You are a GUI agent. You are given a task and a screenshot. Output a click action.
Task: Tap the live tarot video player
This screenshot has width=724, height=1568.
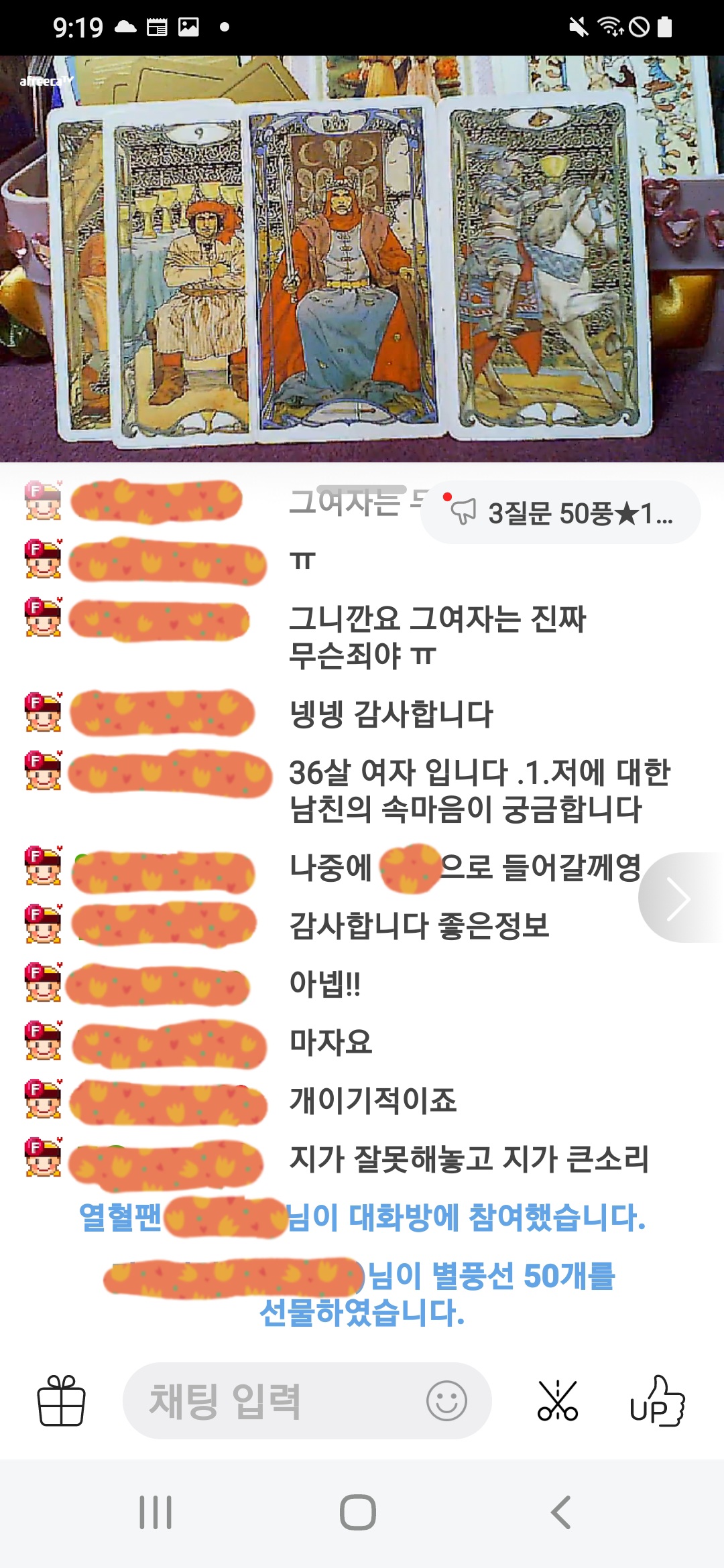(362, 259)
